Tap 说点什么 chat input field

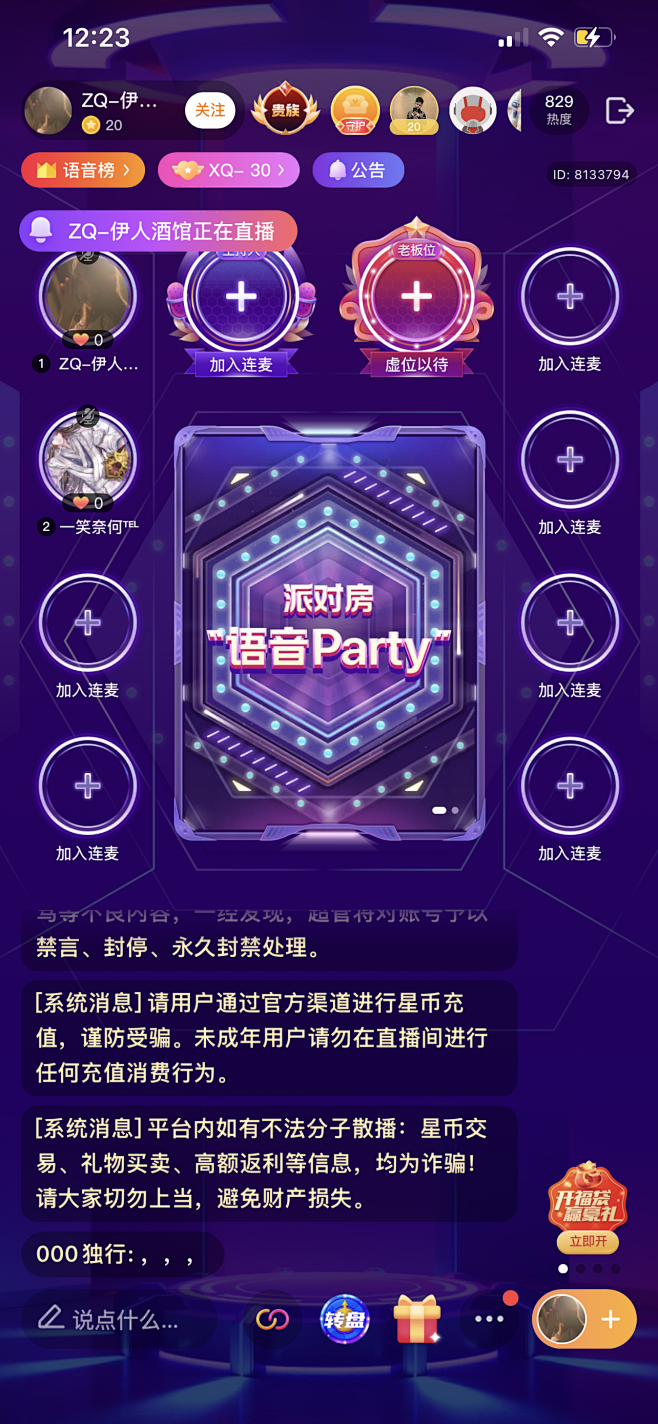[x=118, y=1320]
